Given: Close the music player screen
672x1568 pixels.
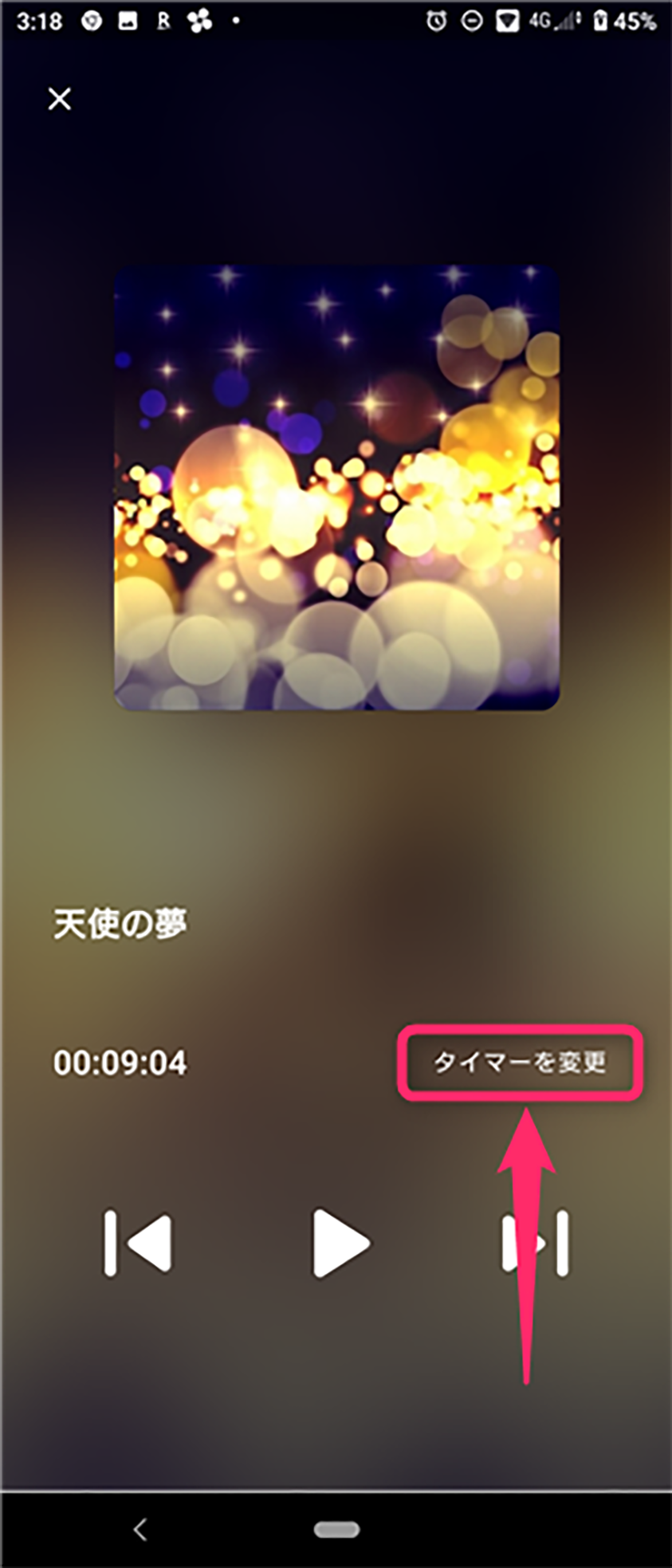Looking at the screenshot, I should 60,99.
